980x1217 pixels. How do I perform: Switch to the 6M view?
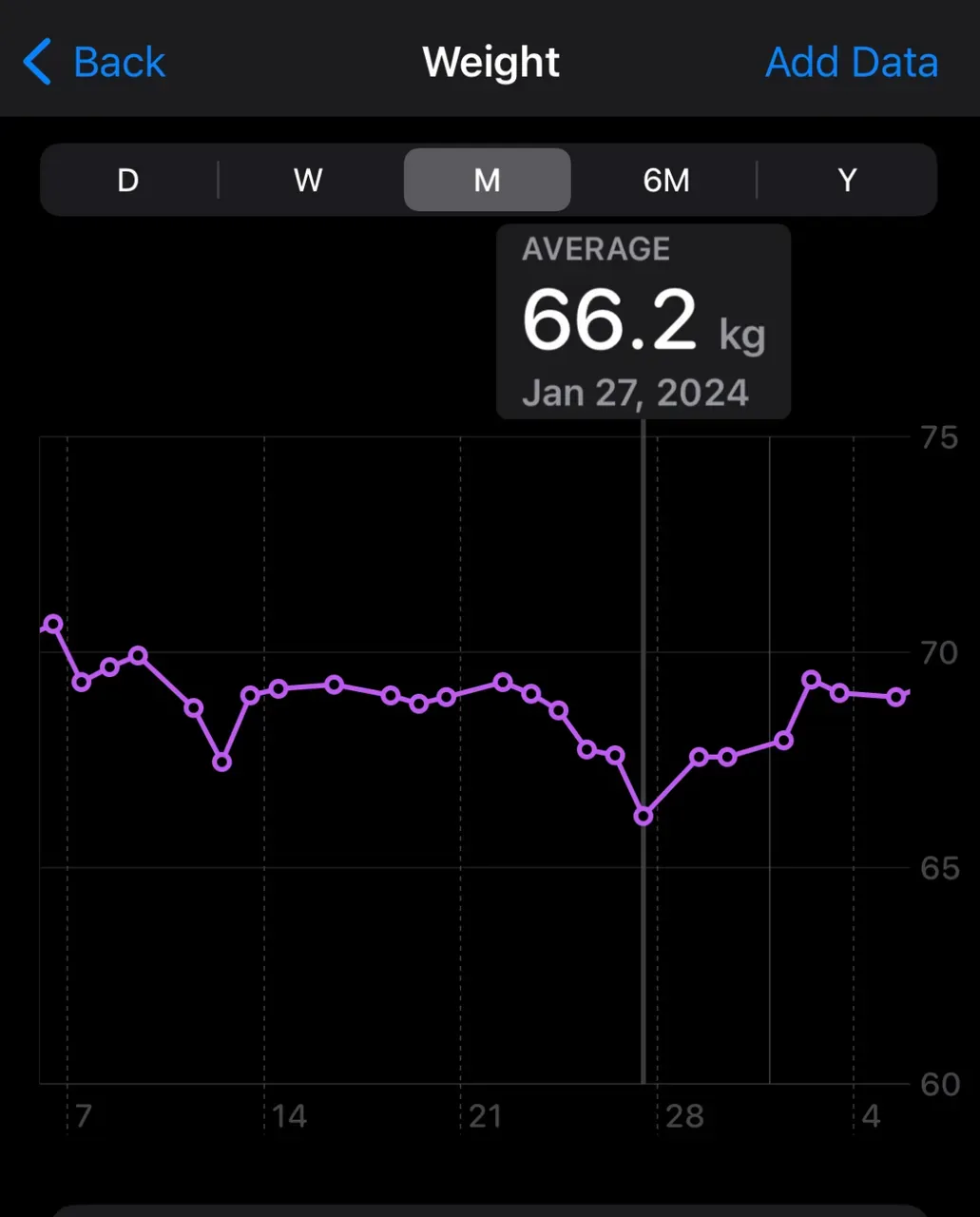665,180
